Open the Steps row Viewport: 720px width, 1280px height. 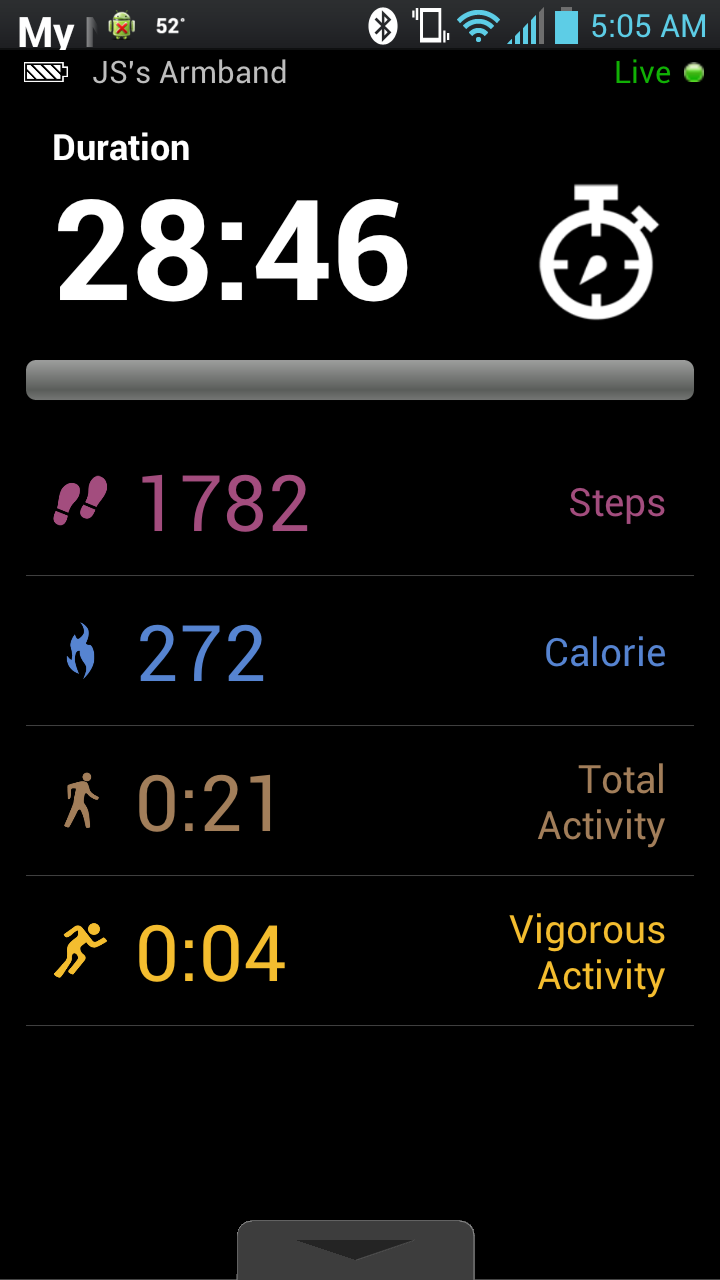(360, 502)
